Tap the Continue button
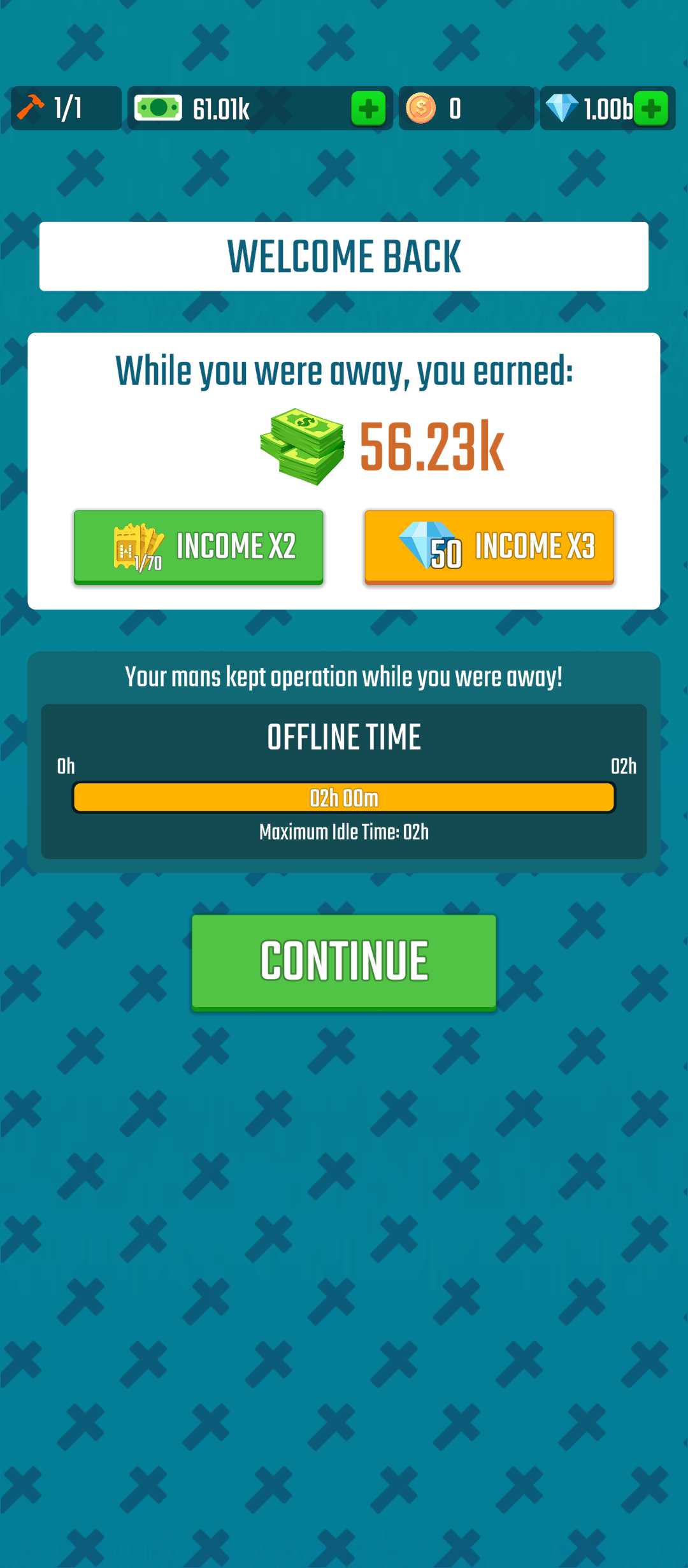This screenshot has width=688, height=1568. (344, 961)
